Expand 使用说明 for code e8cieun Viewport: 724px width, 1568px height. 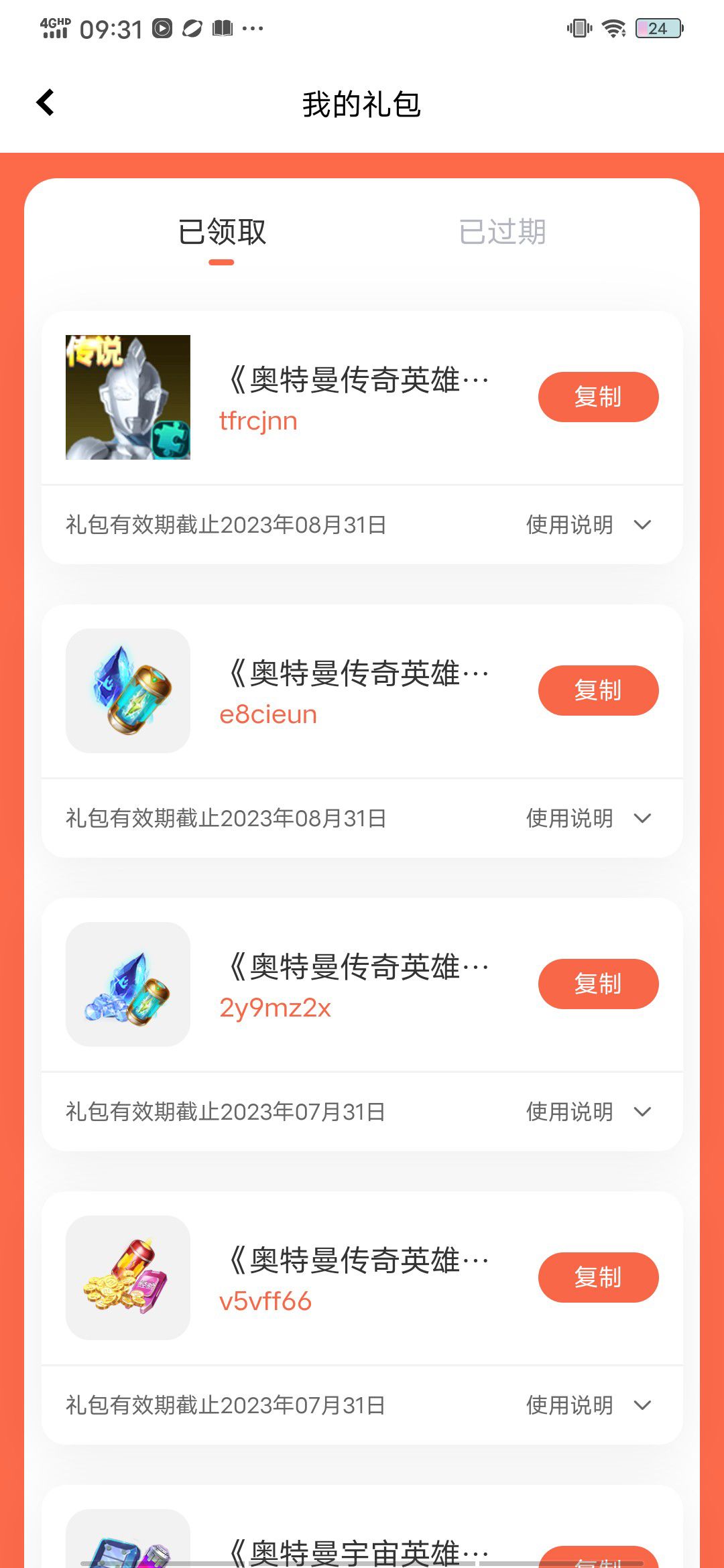588,818
